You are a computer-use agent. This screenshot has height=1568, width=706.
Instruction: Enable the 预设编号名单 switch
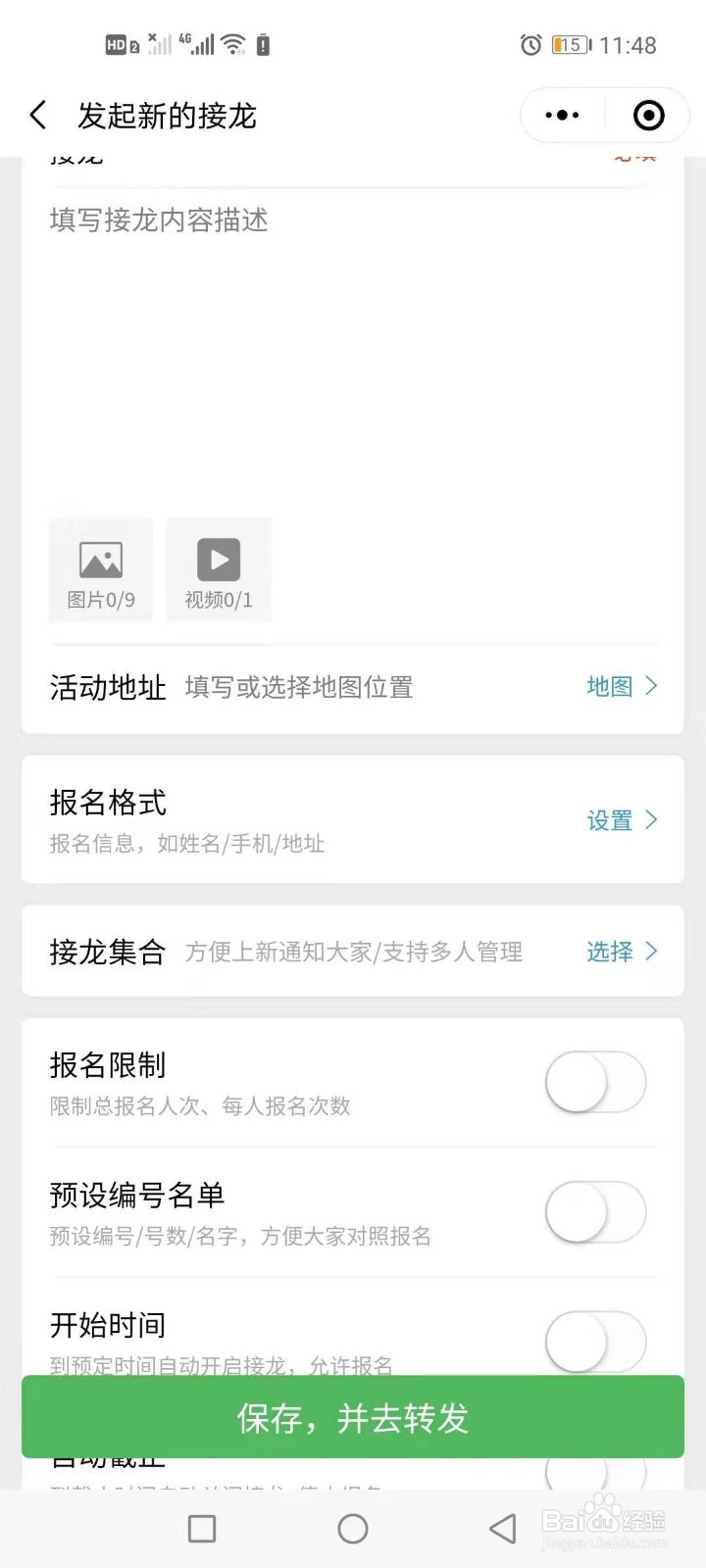[x=595, y=1212]
